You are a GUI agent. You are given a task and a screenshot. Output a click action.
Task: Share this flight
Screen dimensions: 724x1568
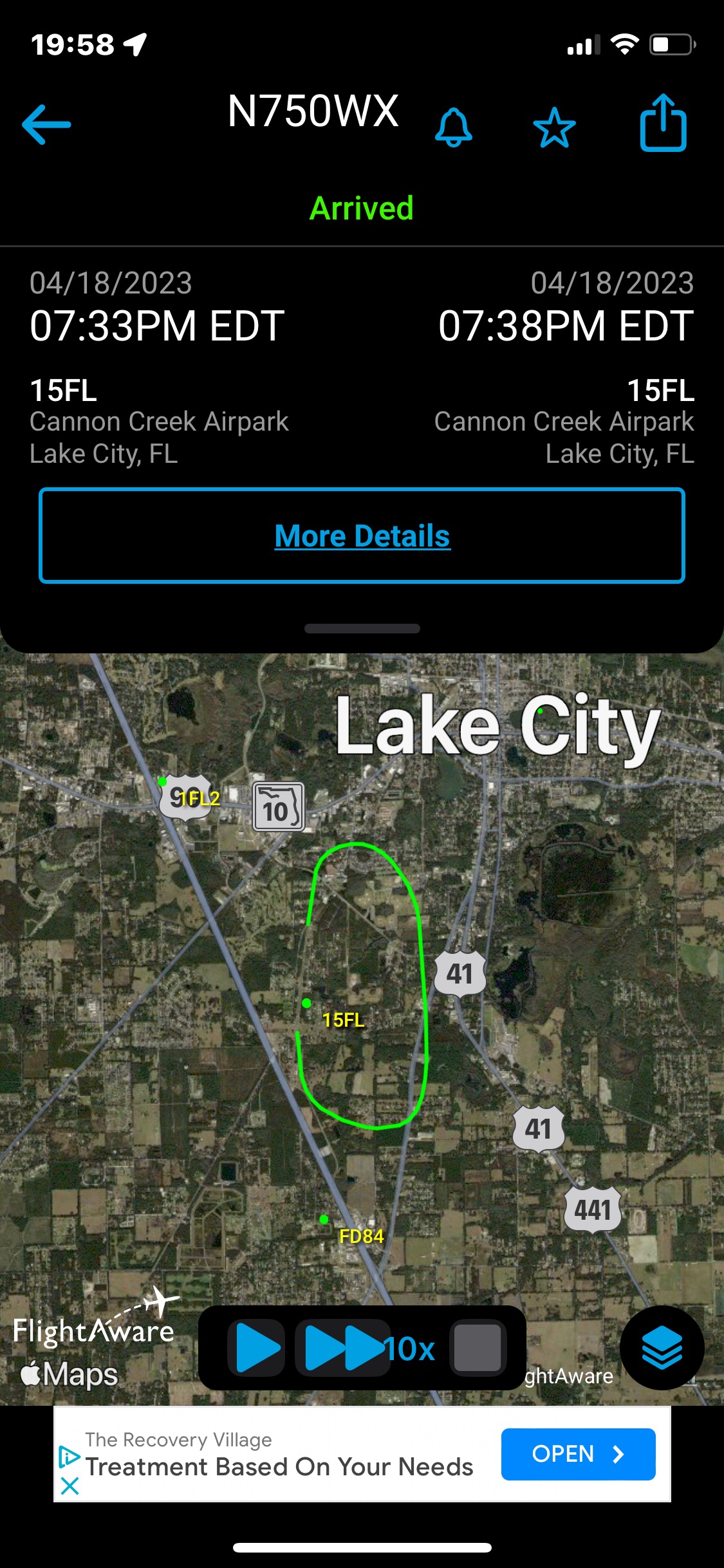pos(663,124)
